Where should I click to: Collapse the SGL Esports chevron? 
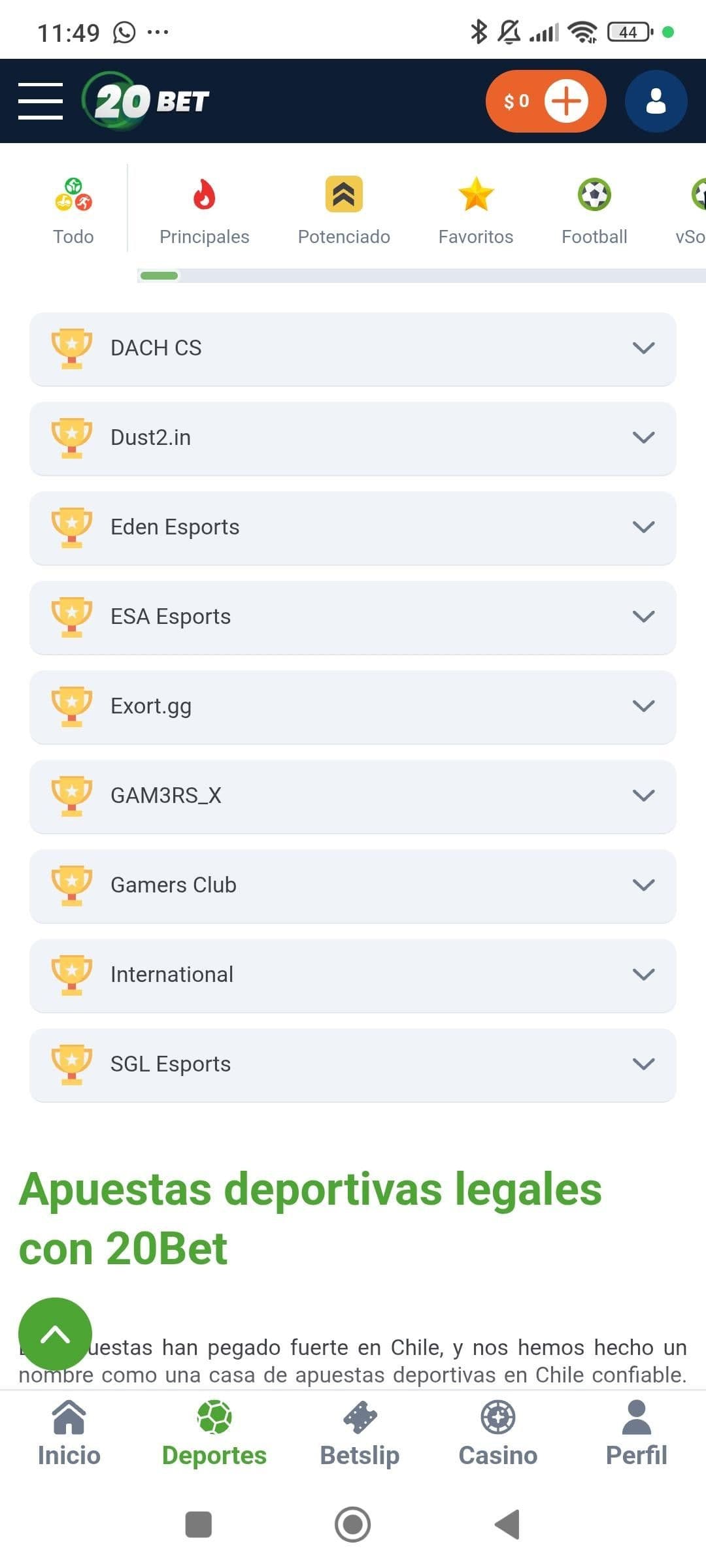[x=643, y=1064]
